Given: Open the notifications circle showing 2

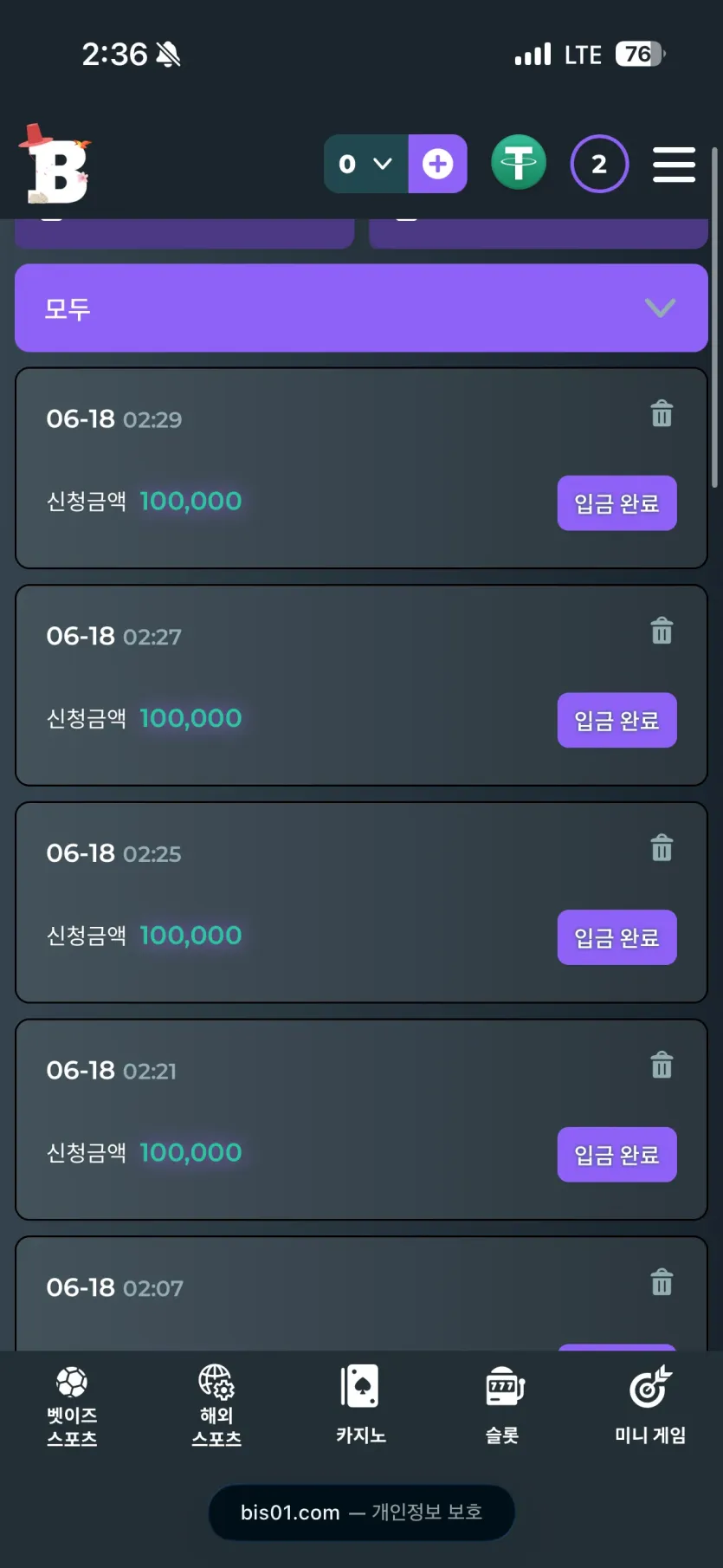Looking at the screenshot, I should tap(599, 164).
